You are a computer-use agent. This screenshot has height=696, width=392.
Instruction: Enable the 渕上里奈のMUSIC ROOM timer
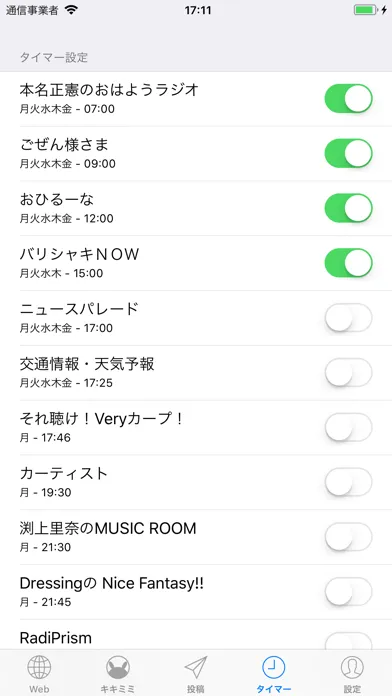click(348, 537)
